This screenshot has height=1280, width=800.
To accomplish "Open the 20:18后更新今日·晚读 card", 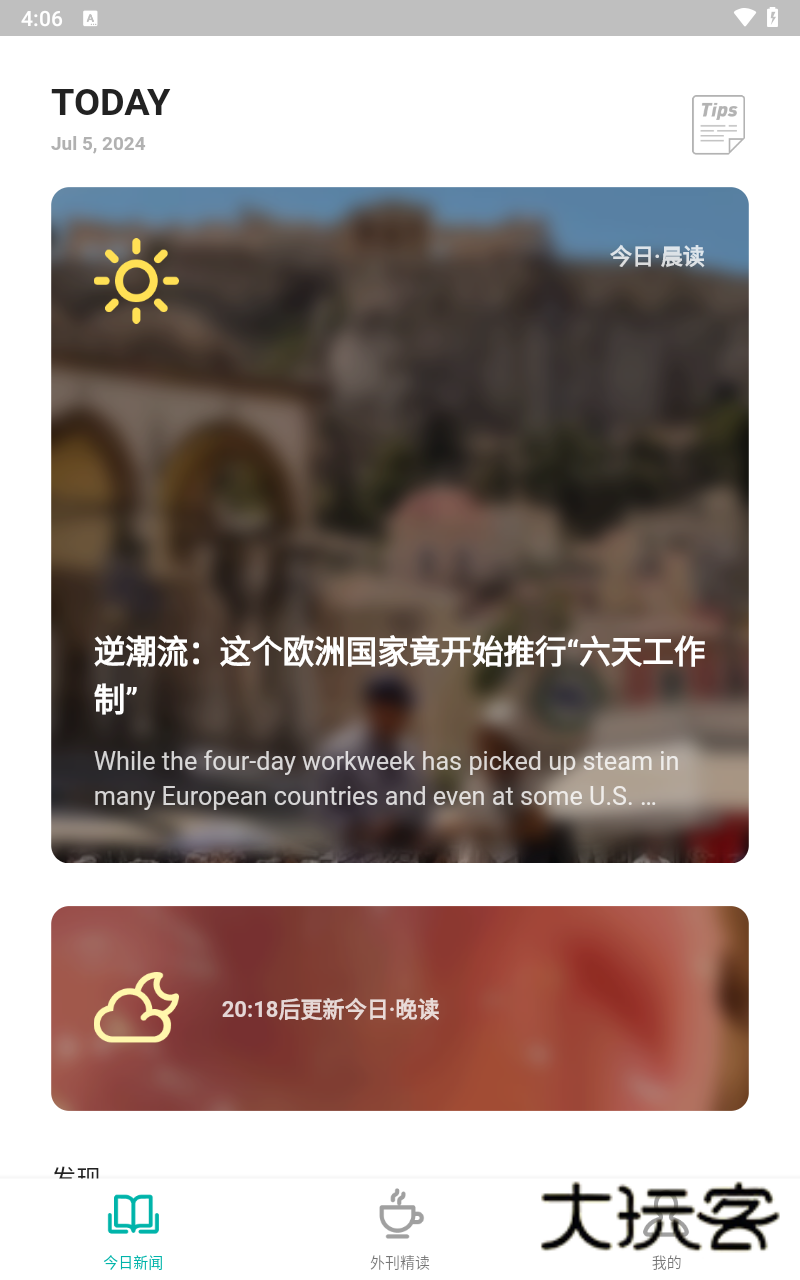I will tap(400, 1008).
